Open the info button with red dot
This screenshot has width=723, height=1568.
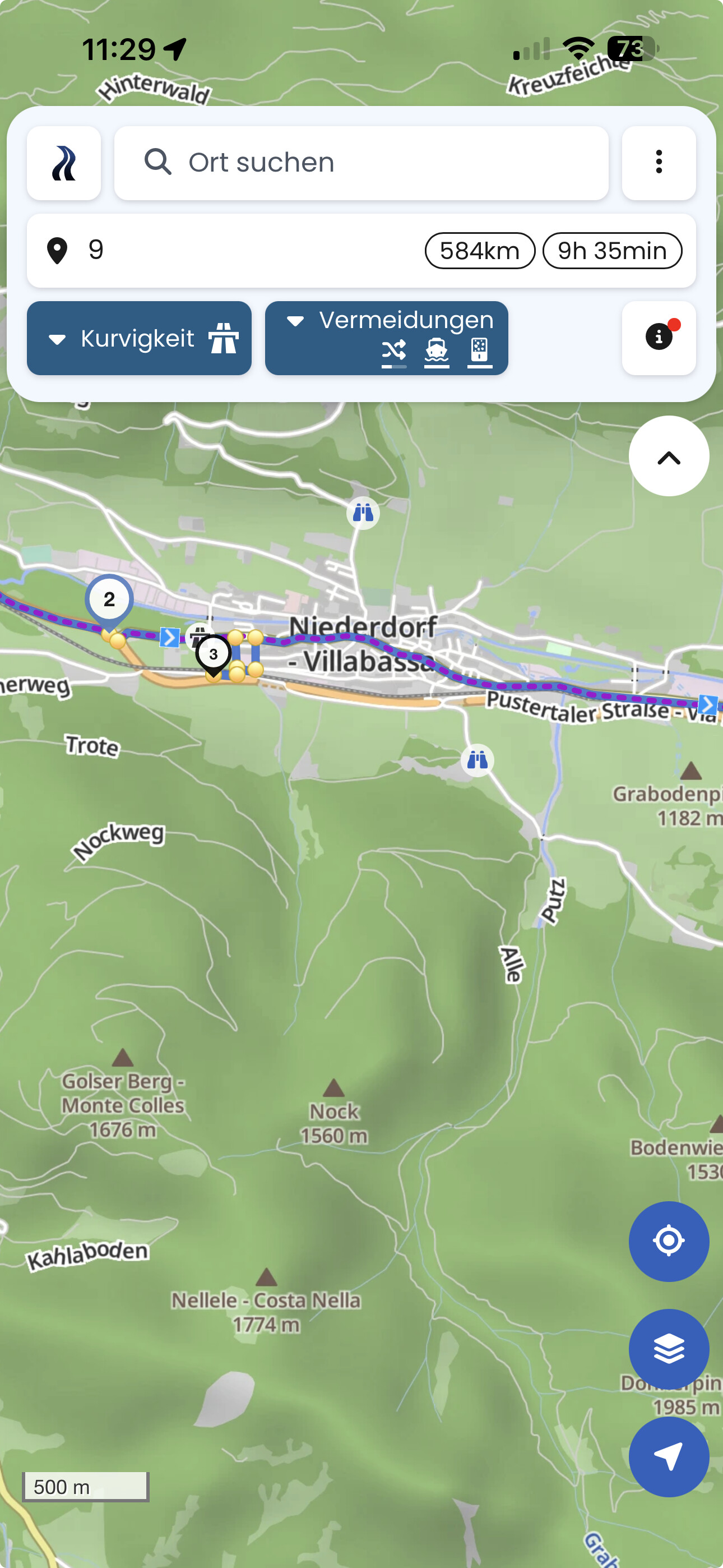(x=659, y=338)
